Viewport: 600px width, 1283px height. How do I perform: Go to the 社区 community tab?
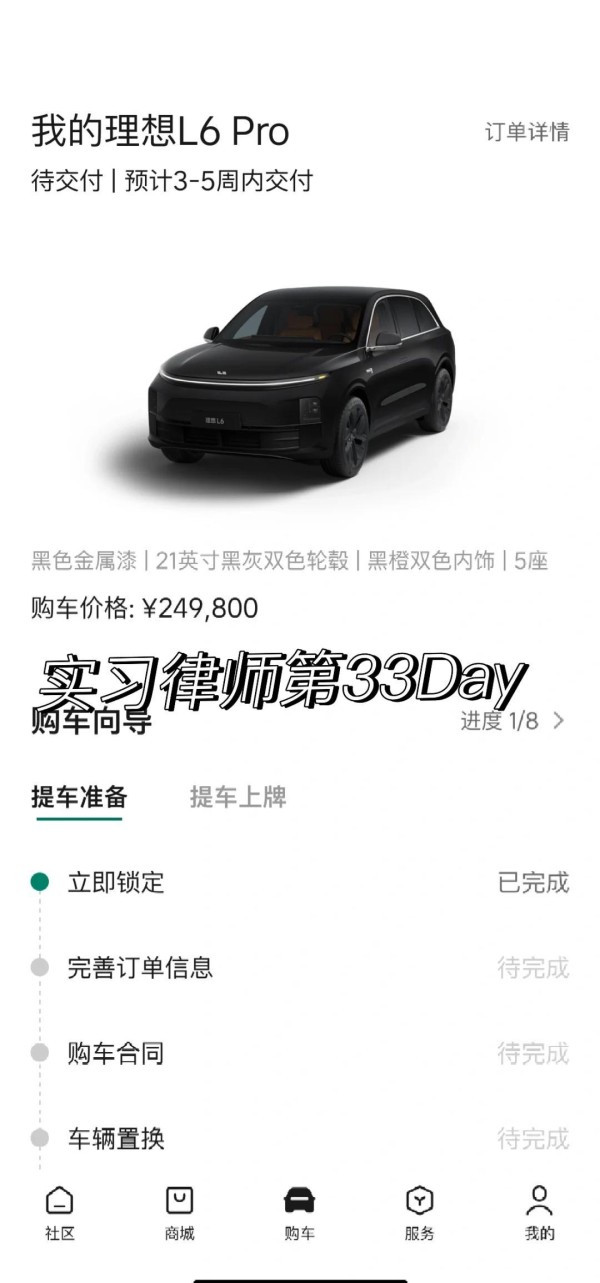(60, 1213)
